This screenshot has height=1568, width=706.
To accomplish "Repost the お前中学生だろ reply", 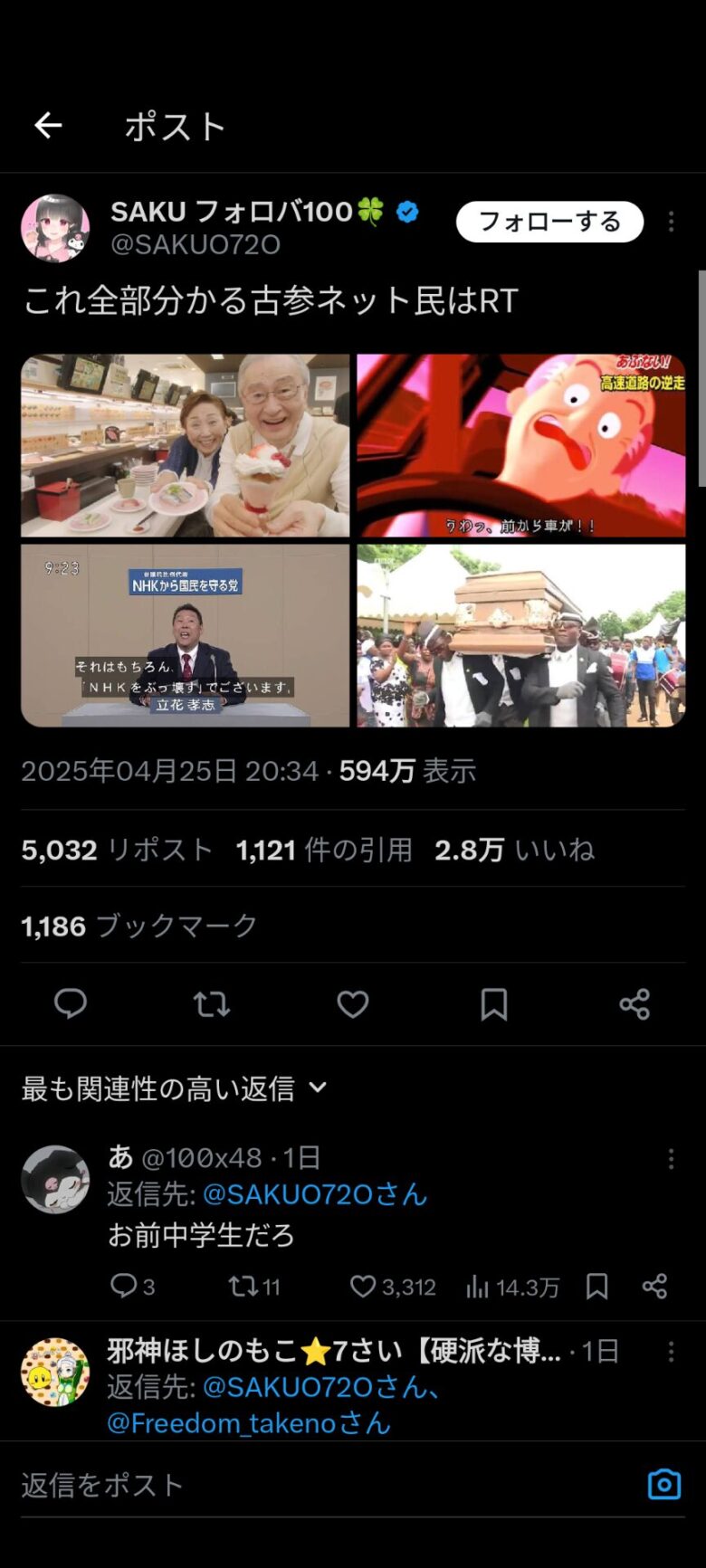I will (243, 1286).
